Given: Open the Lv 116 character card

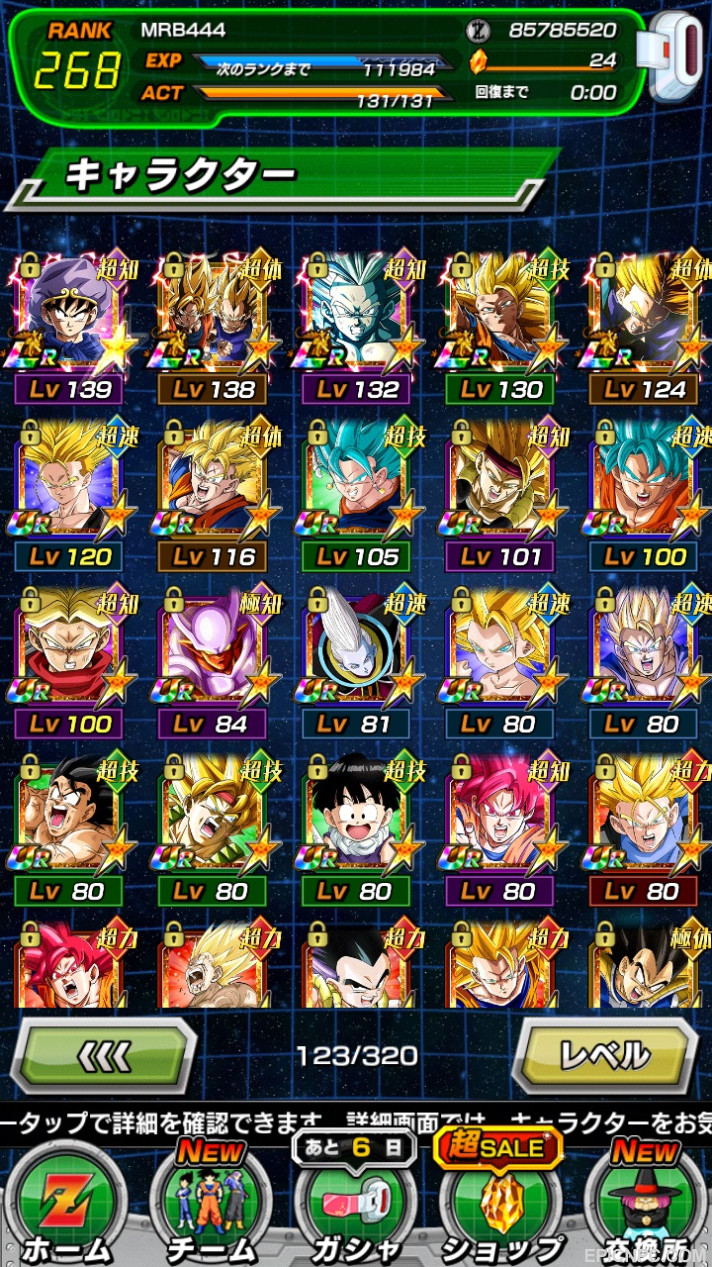Looking at the screenshot, I should point(214,496).
